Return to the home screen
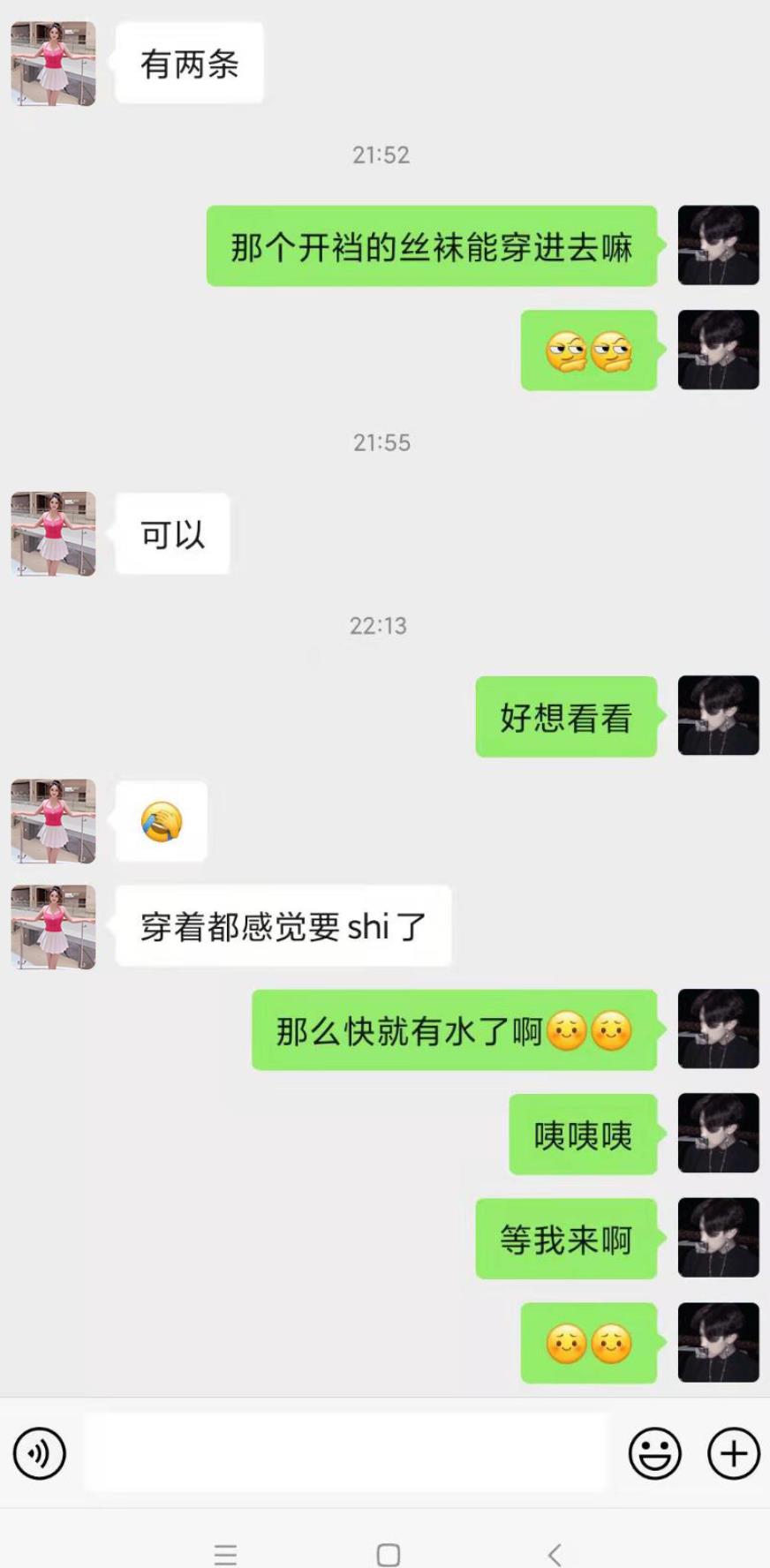770x1568 pixels. click(389, 1555)
